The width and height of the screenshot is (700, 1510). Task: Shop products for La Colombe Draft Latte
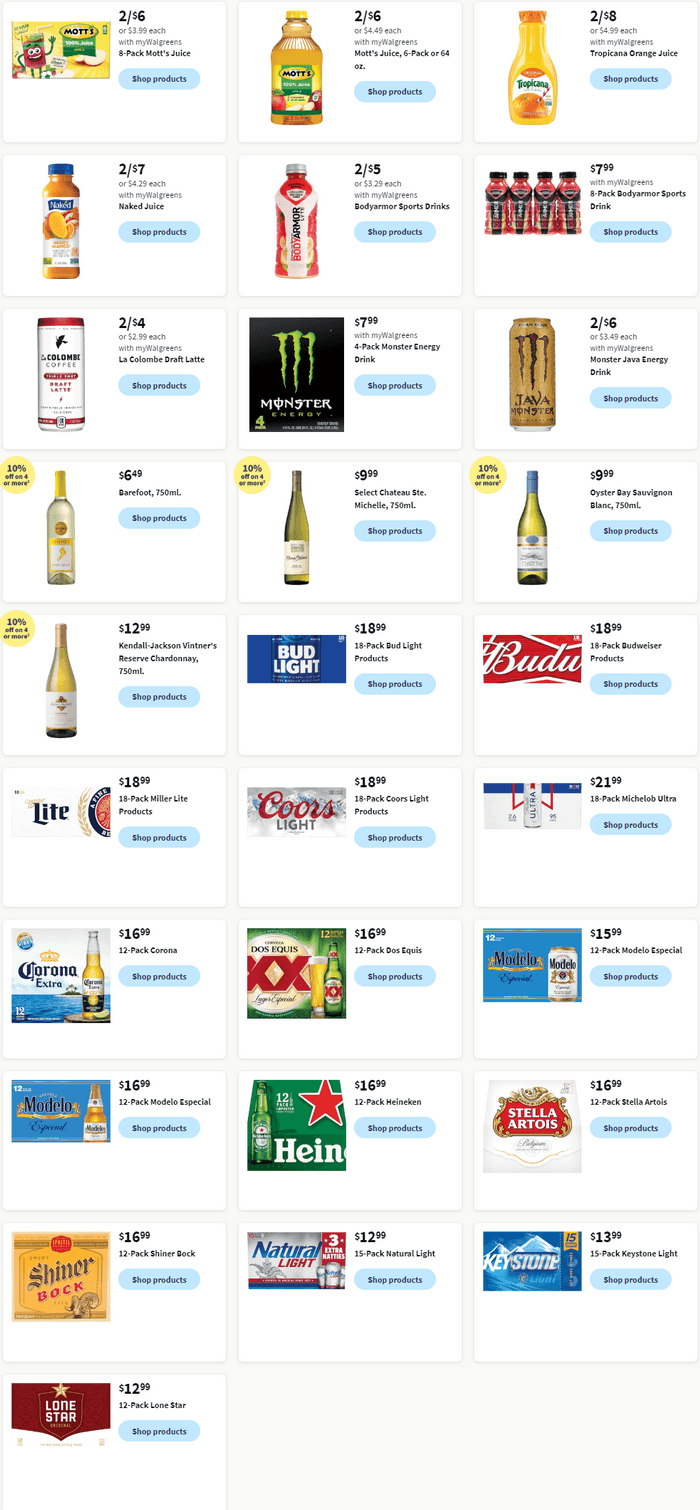159,385
